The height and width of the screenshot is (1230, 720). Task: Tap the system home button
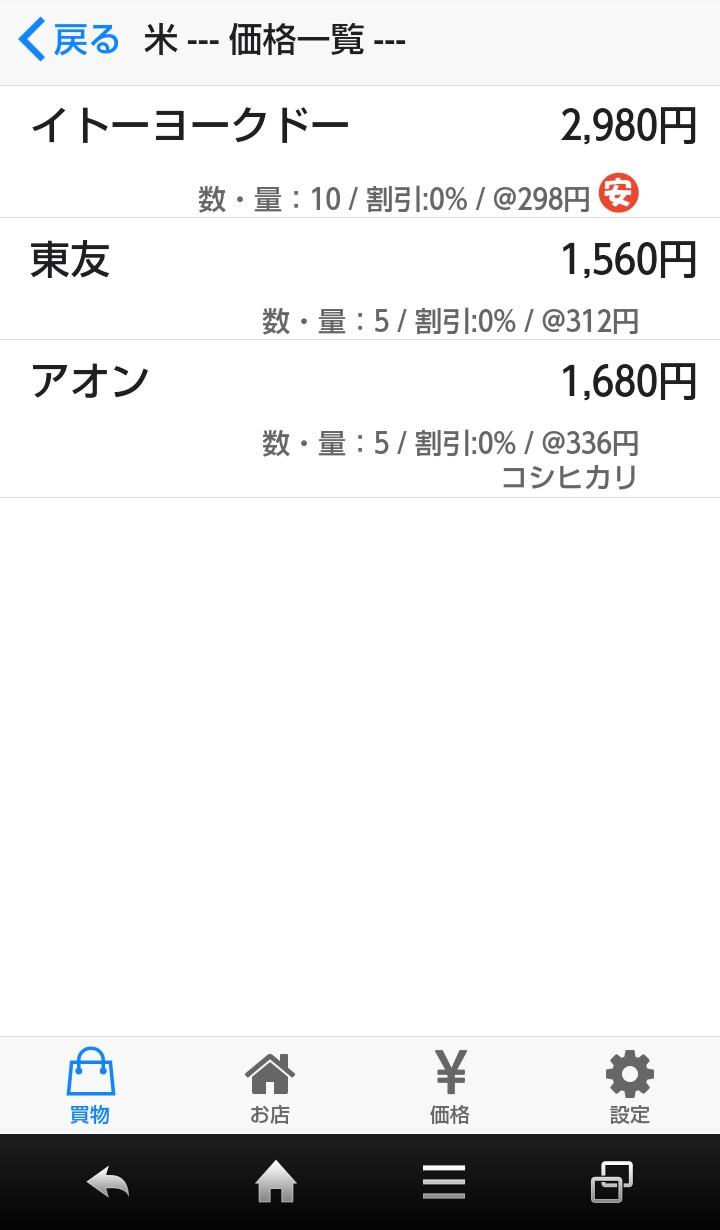[x=276, y=1183]
